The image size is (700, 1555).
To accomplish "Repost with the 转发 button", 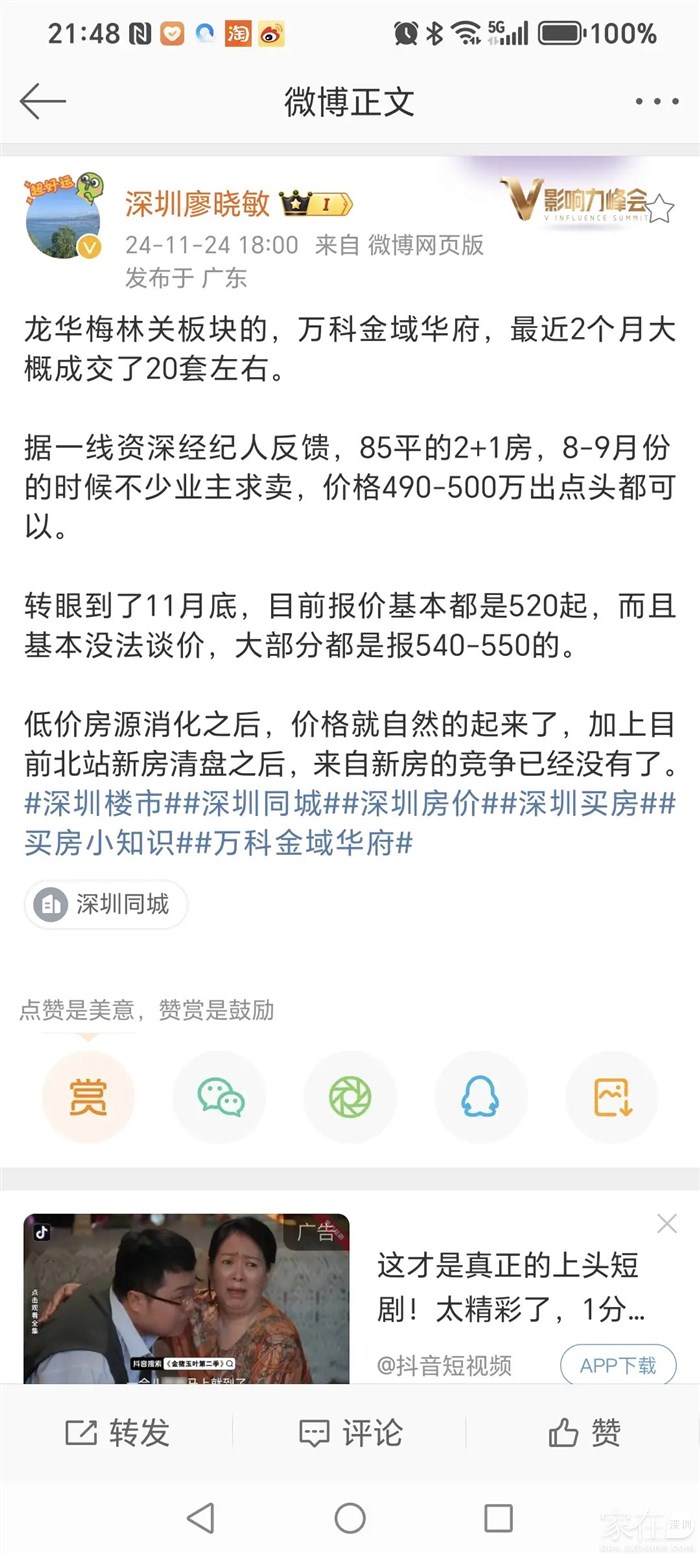I will [117, 1433].
